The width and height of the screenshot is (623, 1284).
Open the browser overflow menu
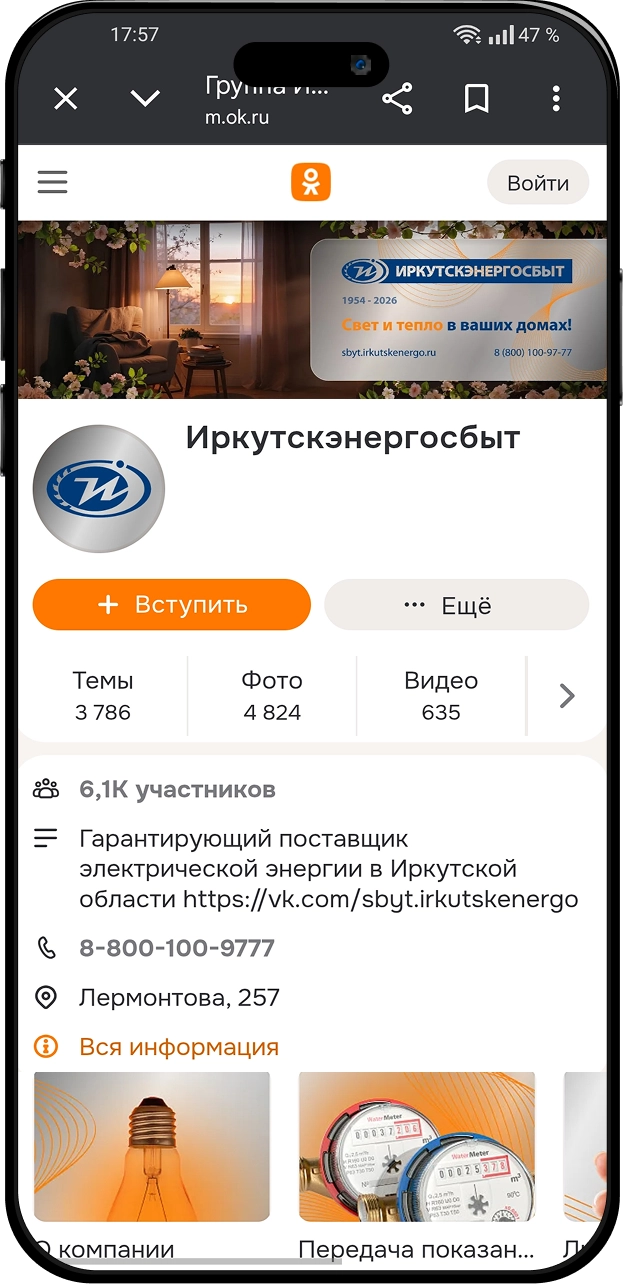point(556,98)
